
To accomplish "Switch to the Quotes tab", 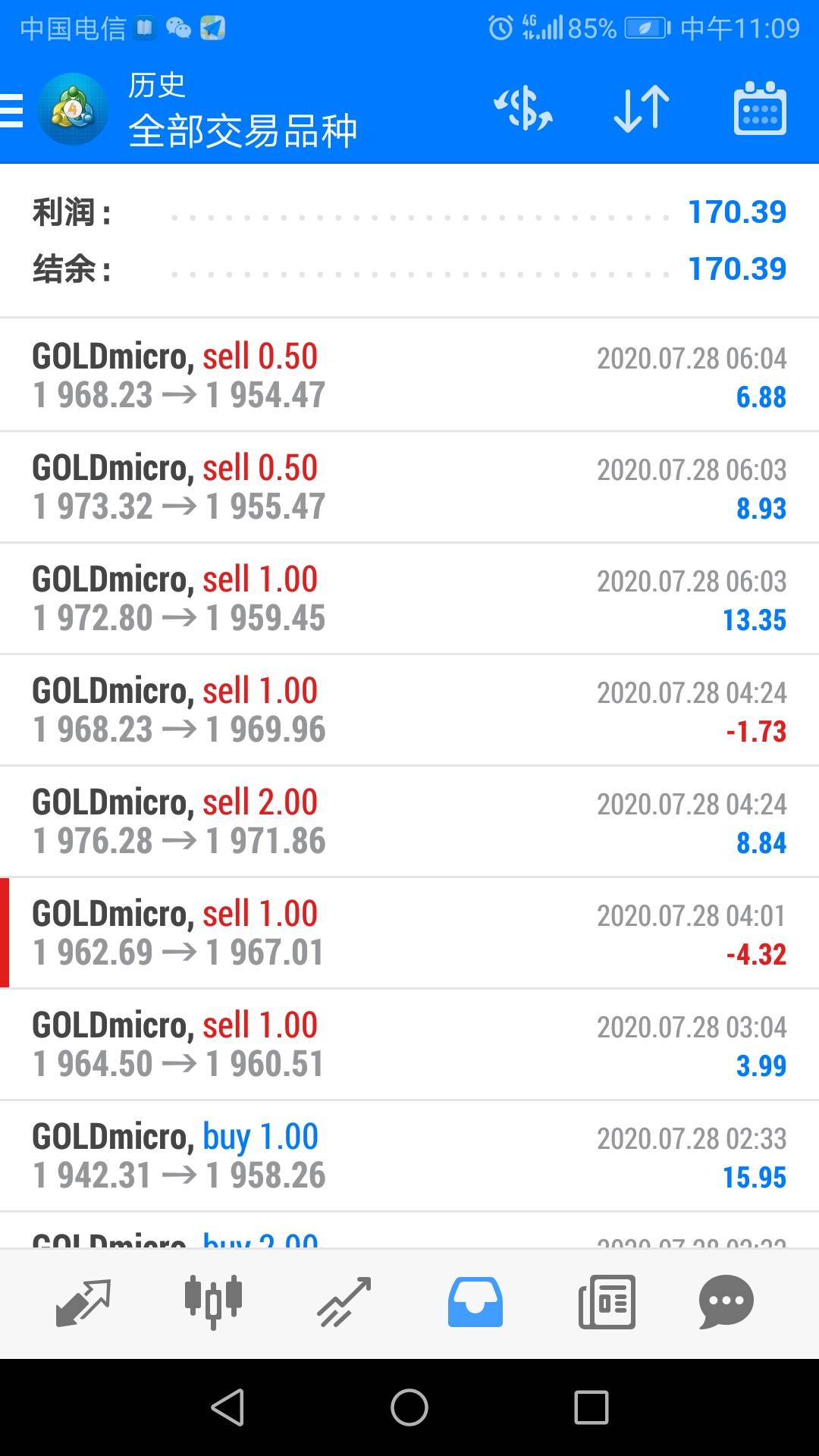I will pyautogui.click(x=83, y=1302).
